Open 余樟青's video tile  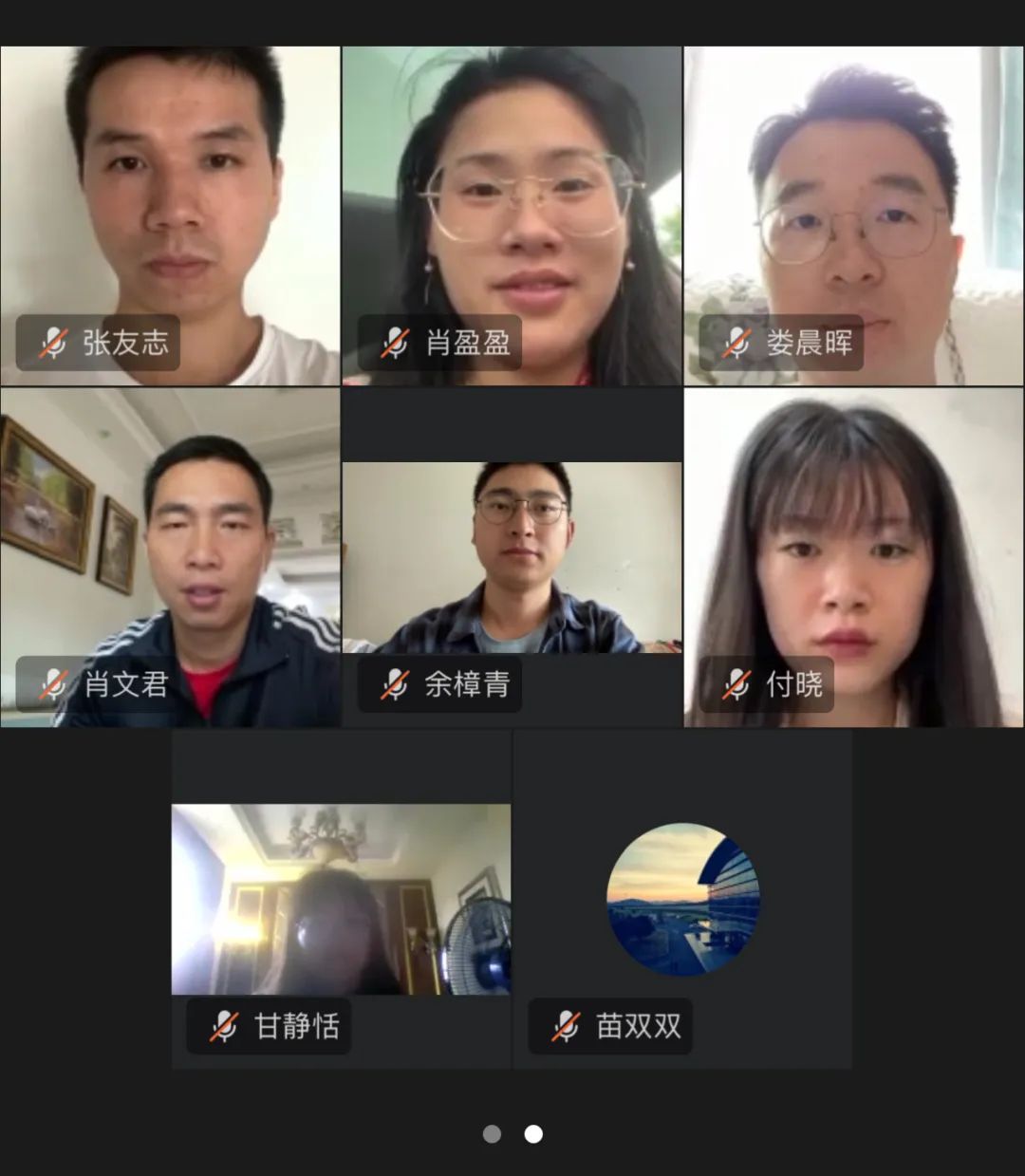pos(512,557)
